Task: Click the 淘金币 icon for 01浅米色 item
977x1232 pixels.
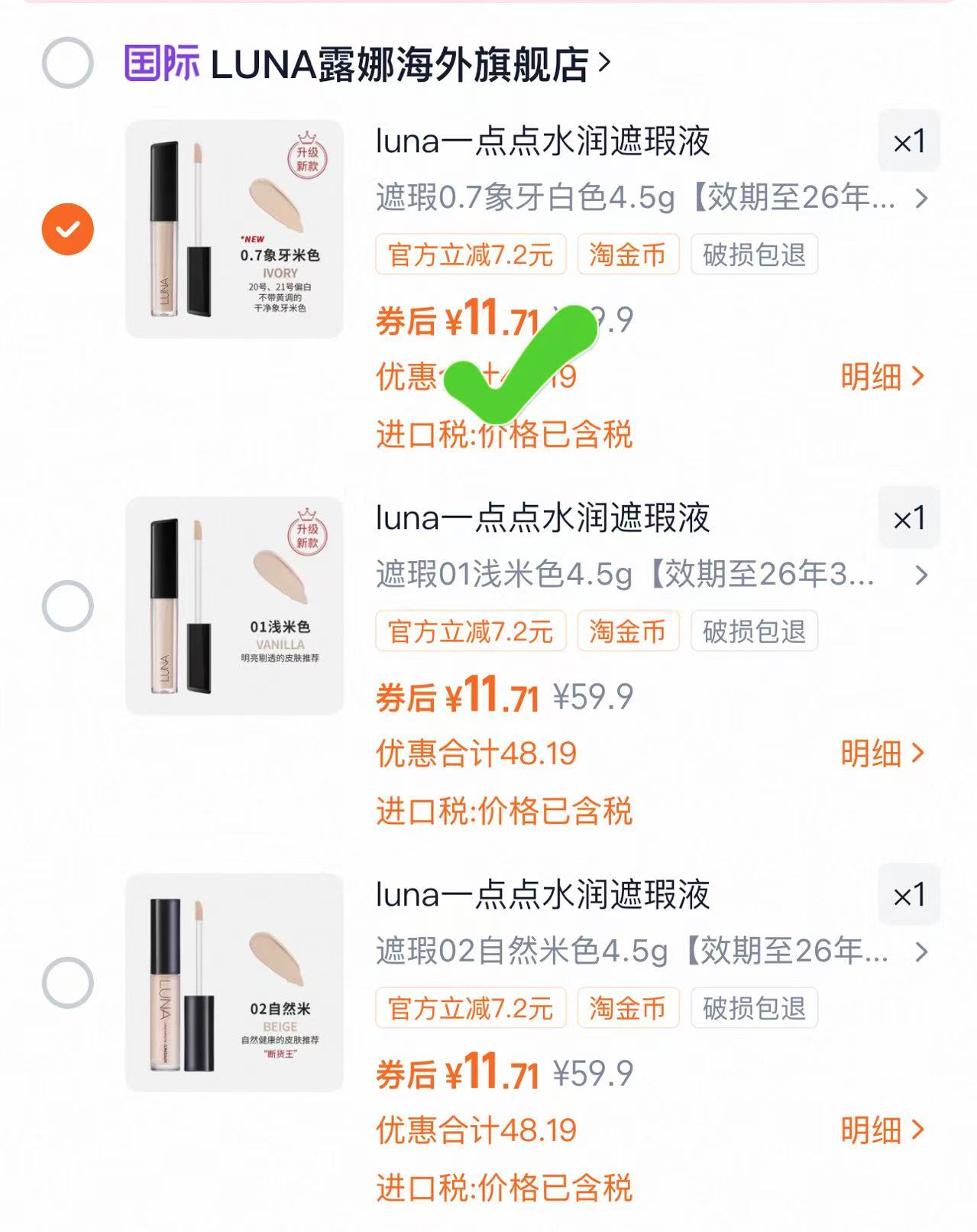Action: point(628,631)
